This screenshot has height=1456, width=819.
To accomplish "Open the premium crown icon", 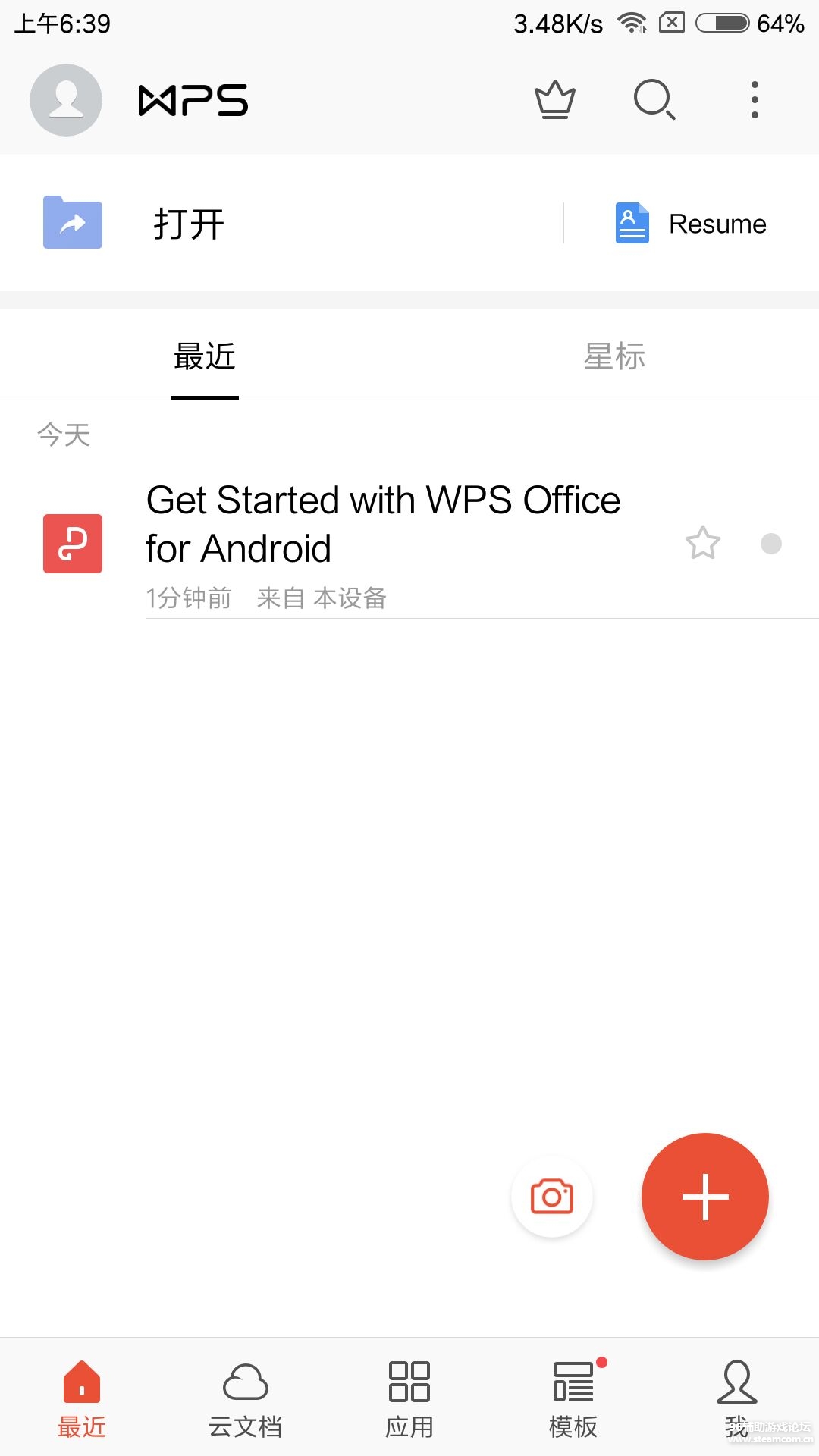I will (x=555, y=100).
